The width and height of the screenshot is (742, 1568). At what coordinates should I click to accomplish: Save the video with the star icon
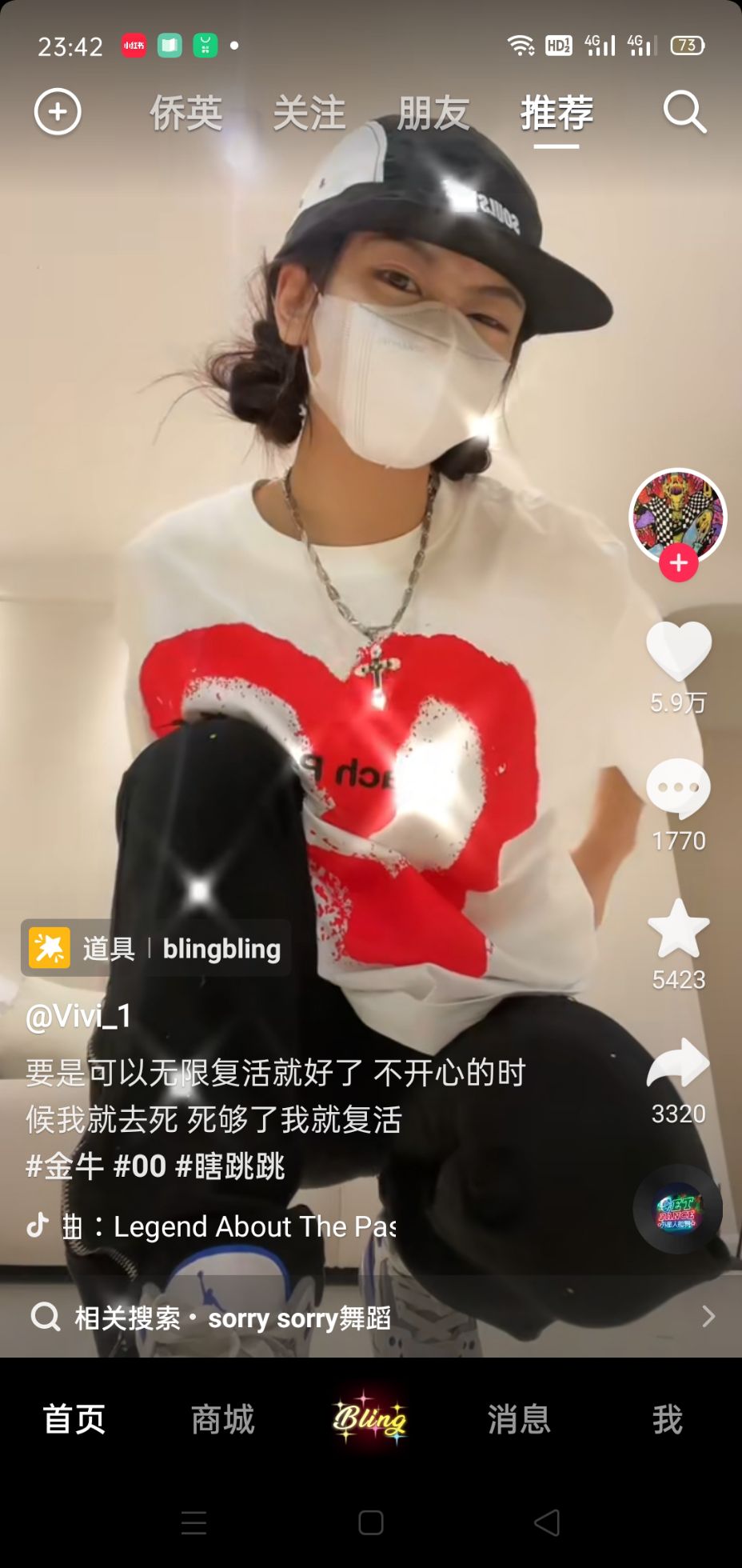click(679, 929)
